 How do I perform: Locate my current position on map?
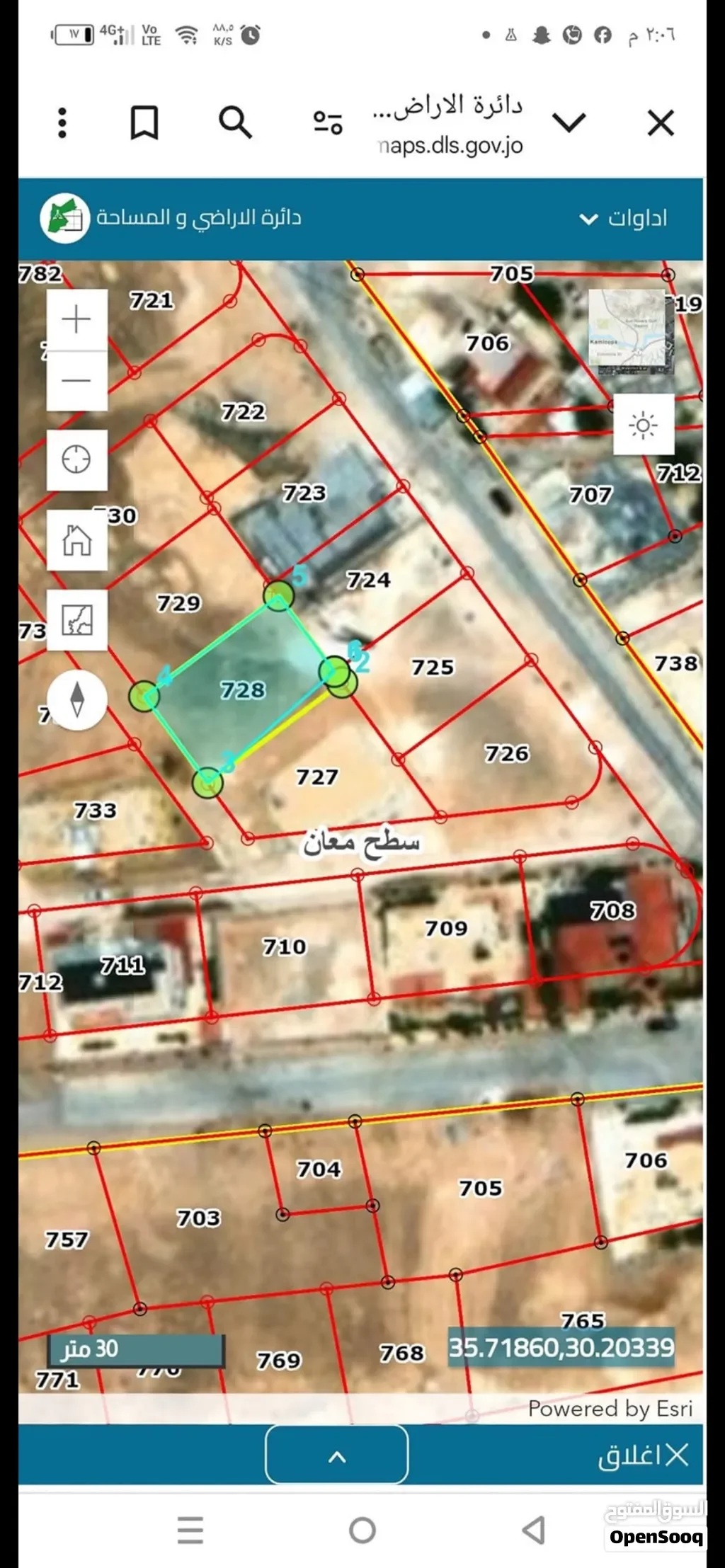pyautogui.click(x=76, y=460)
